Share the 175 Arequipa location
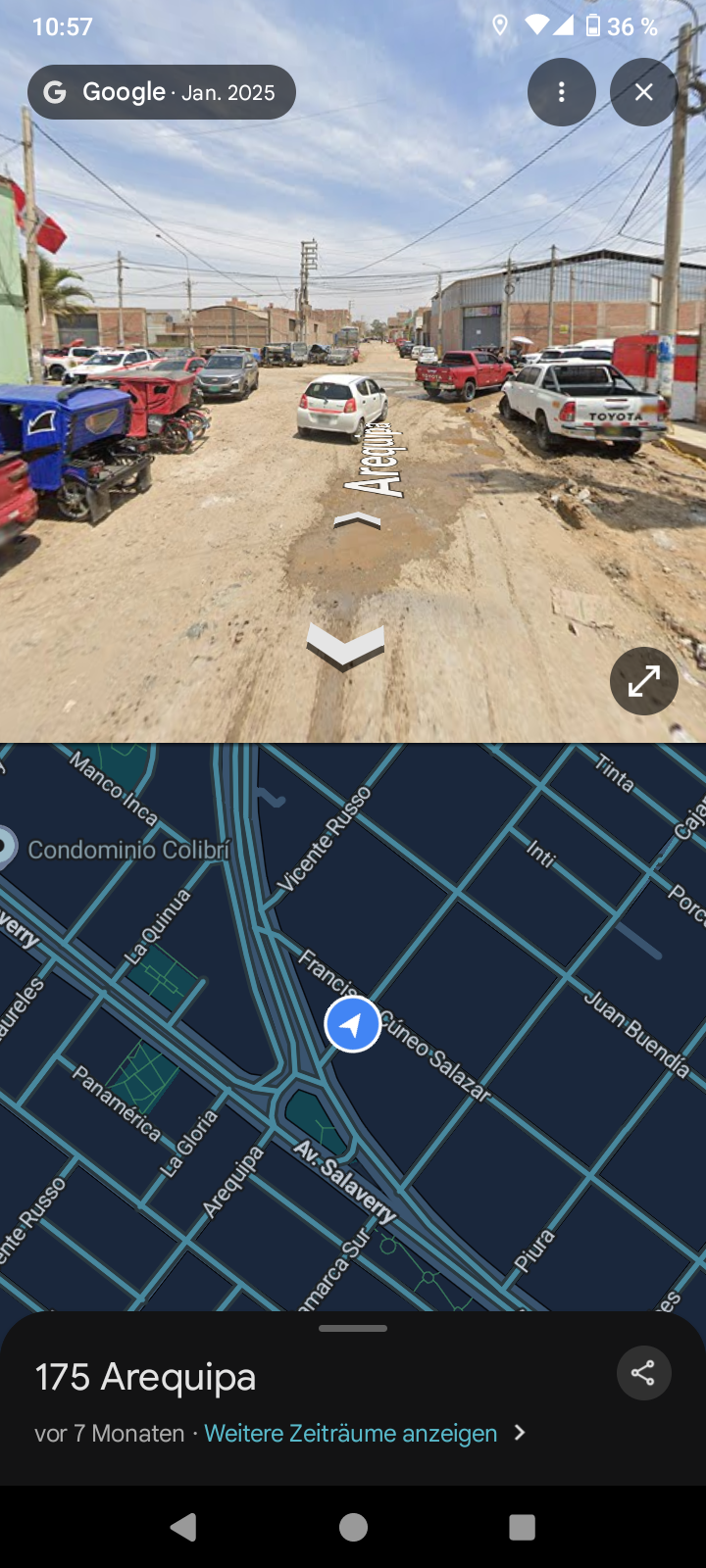Viewport: 706px width, 1568px height. point(643,1373)
